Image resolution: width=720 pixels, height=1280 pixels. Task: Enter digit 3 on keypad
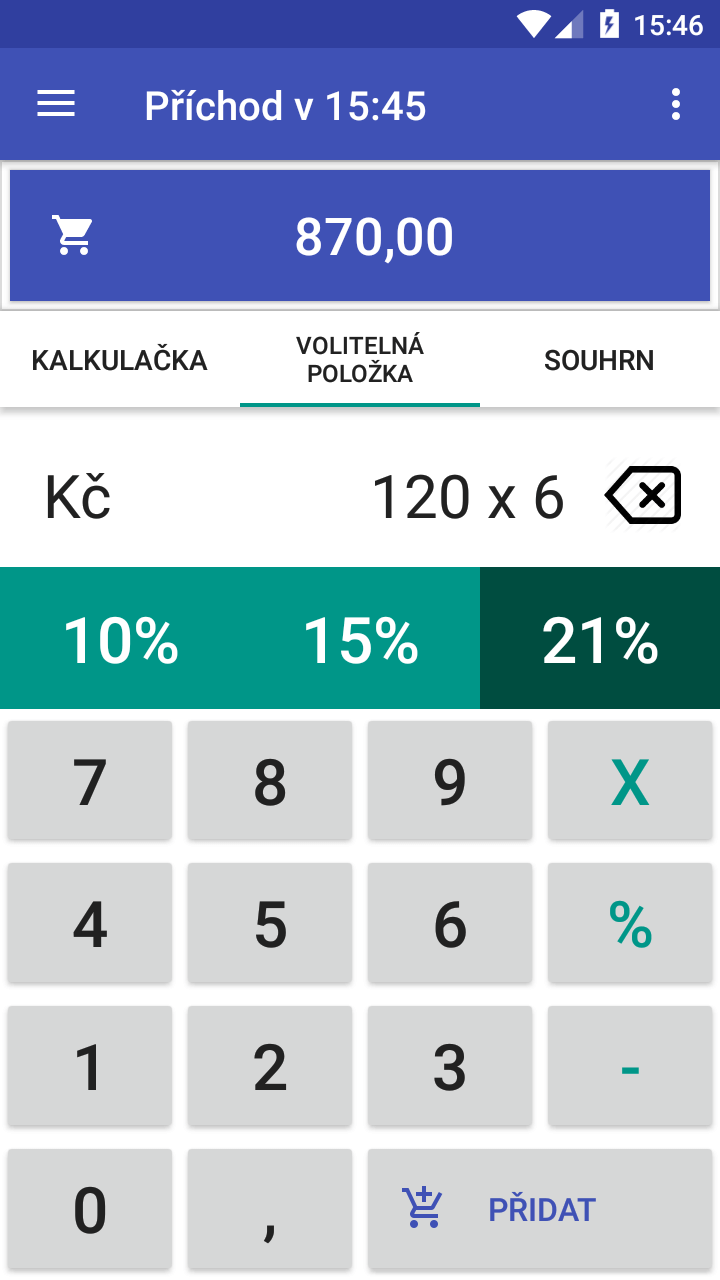[450, 1065]
